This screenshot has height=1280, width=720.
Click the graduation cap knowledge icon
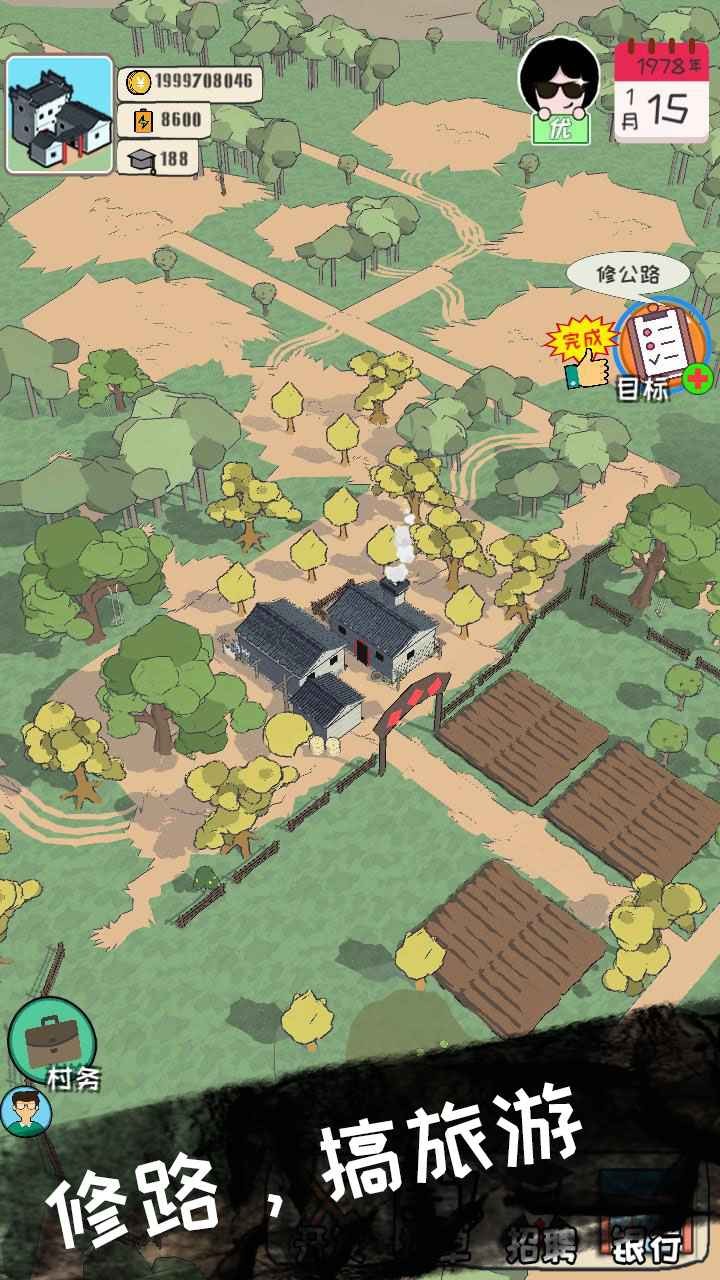(143, 155)
